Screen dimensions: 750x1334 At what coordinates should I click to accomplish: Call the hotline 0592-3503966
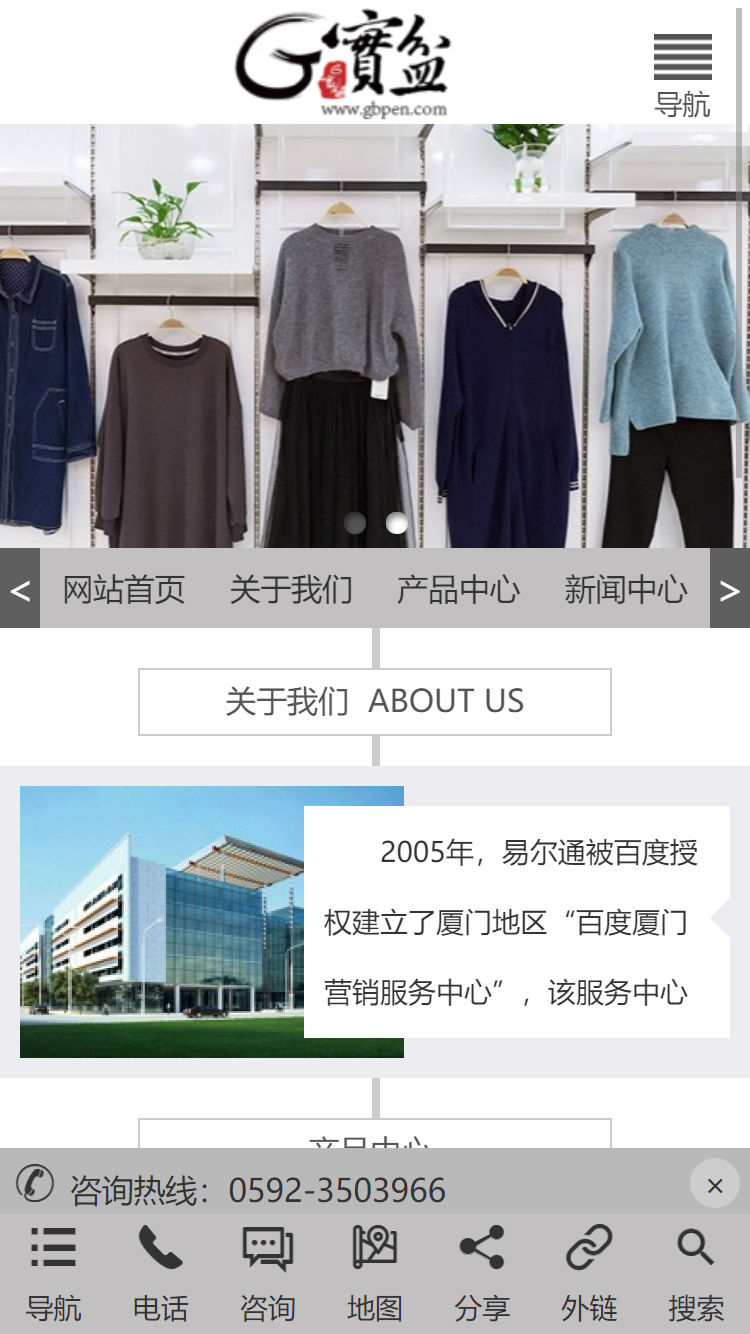pos(337,1190)
